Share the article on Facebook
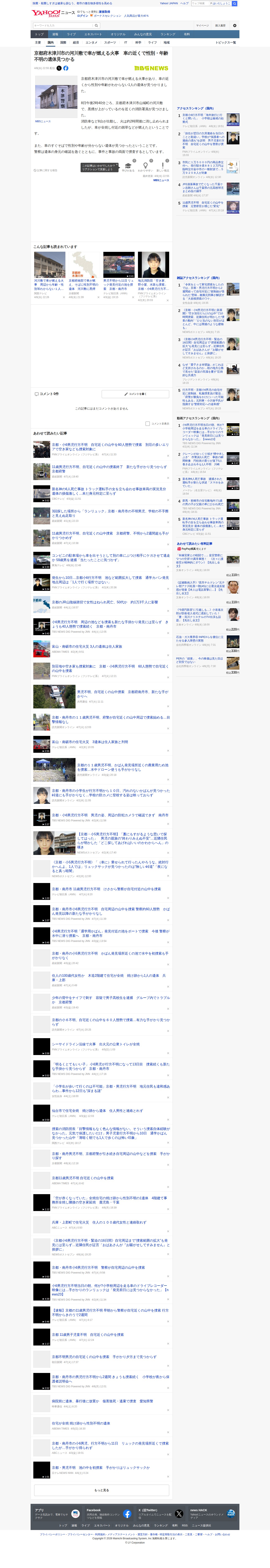 click(66, 68)
